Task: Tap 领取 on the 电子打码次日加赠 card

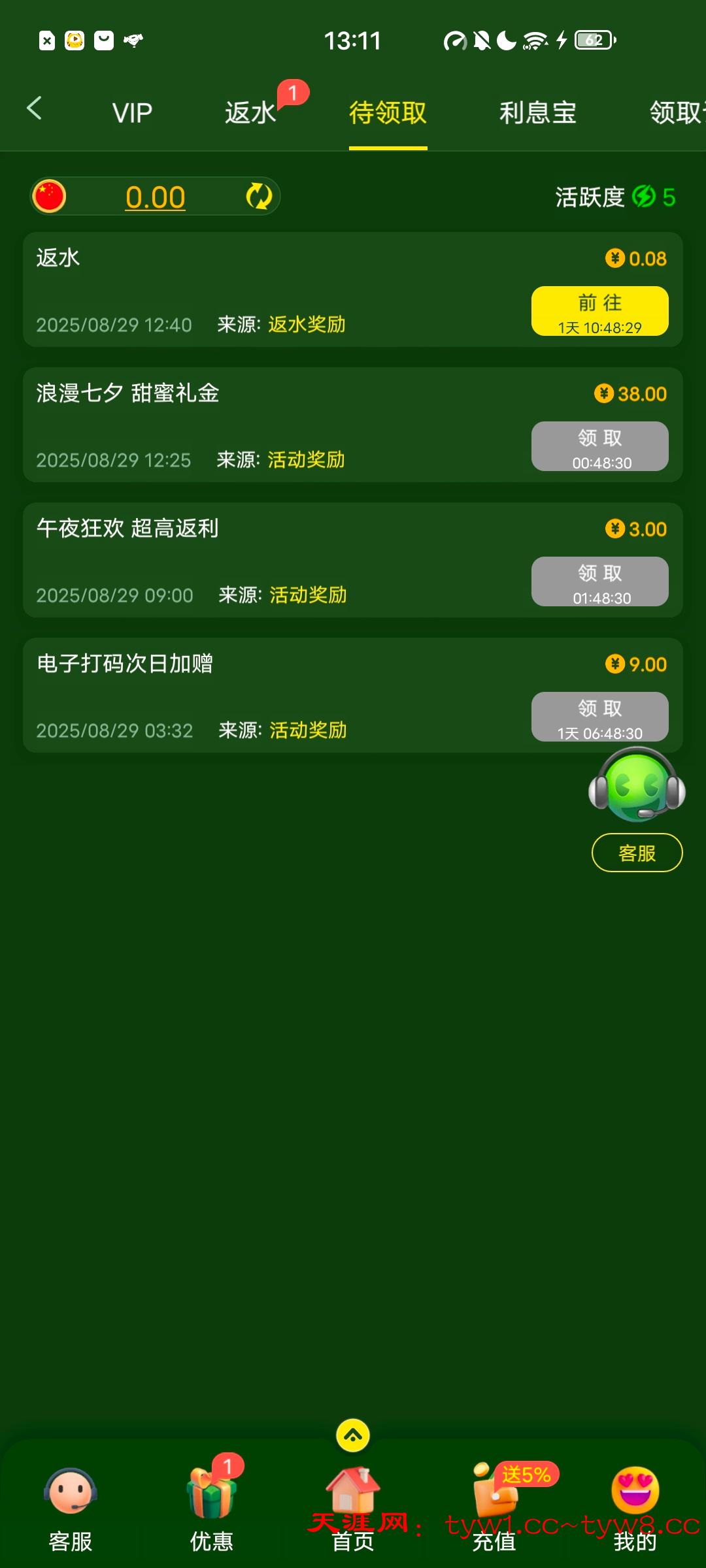Action: click(x=599, y=716)
